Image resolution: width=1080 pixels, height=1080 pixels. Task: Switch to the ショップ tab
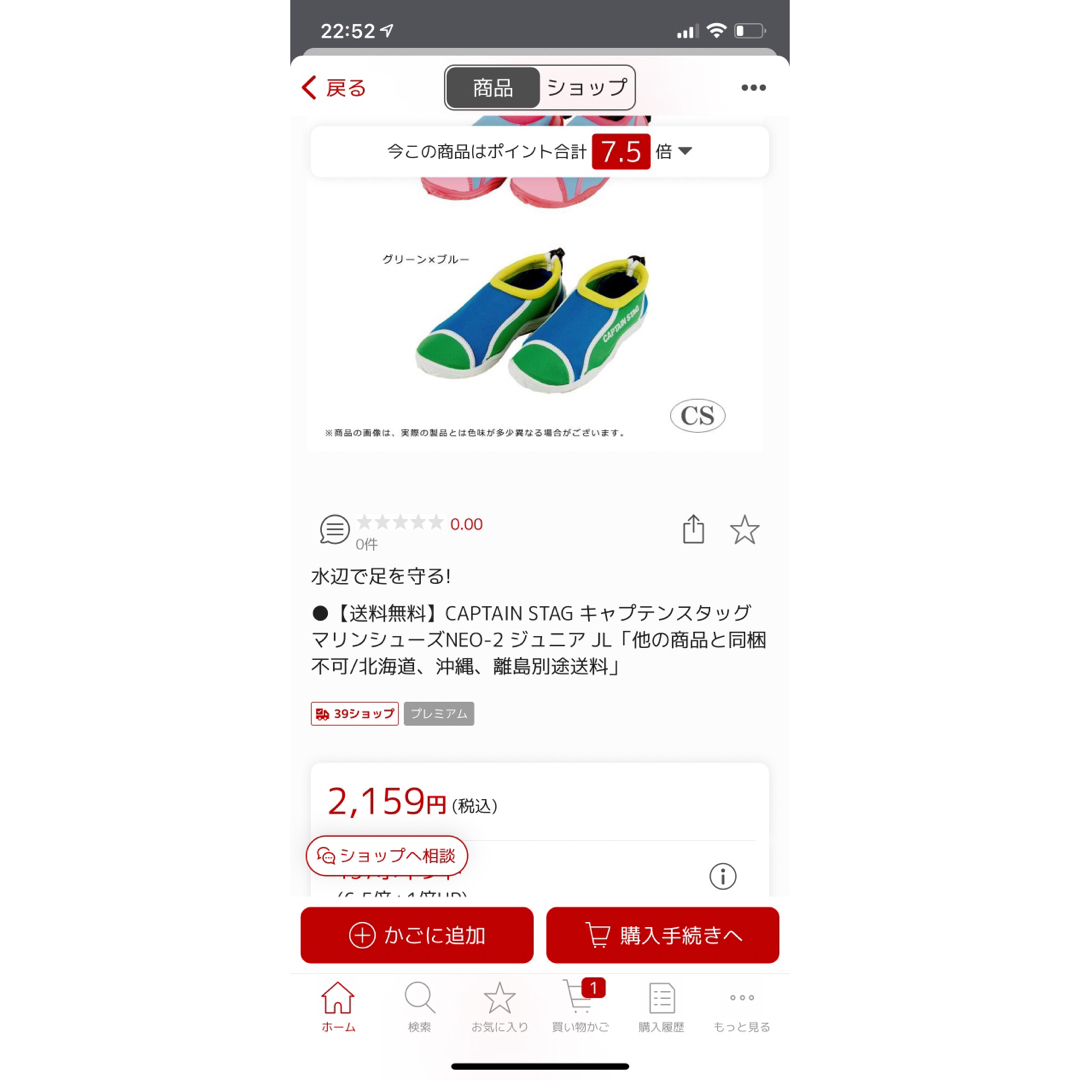pos(586,88)
